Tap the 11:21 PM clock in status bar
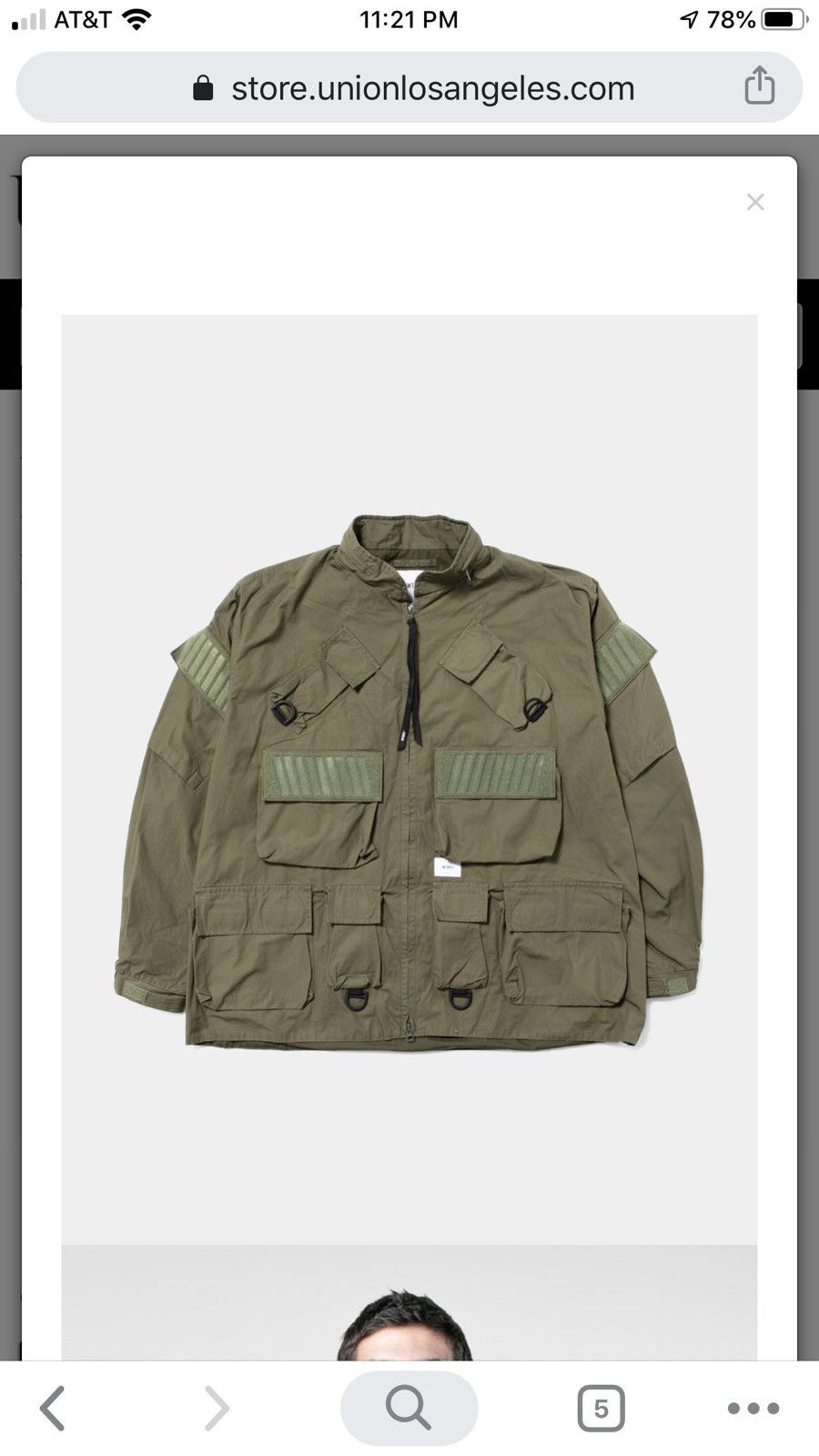Viewport: 819px width, 1456px height. click(409, 18)
